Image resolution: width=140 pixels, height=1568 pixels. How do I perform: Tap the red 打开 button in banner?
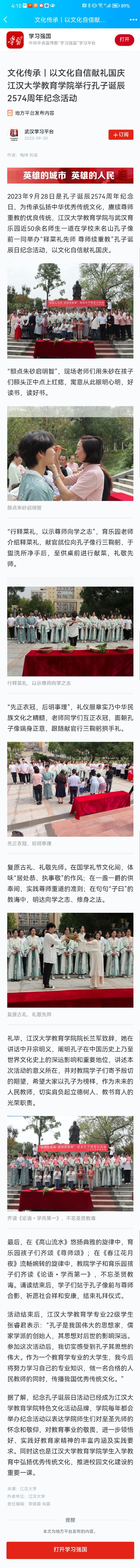click(x=124, y=40)
